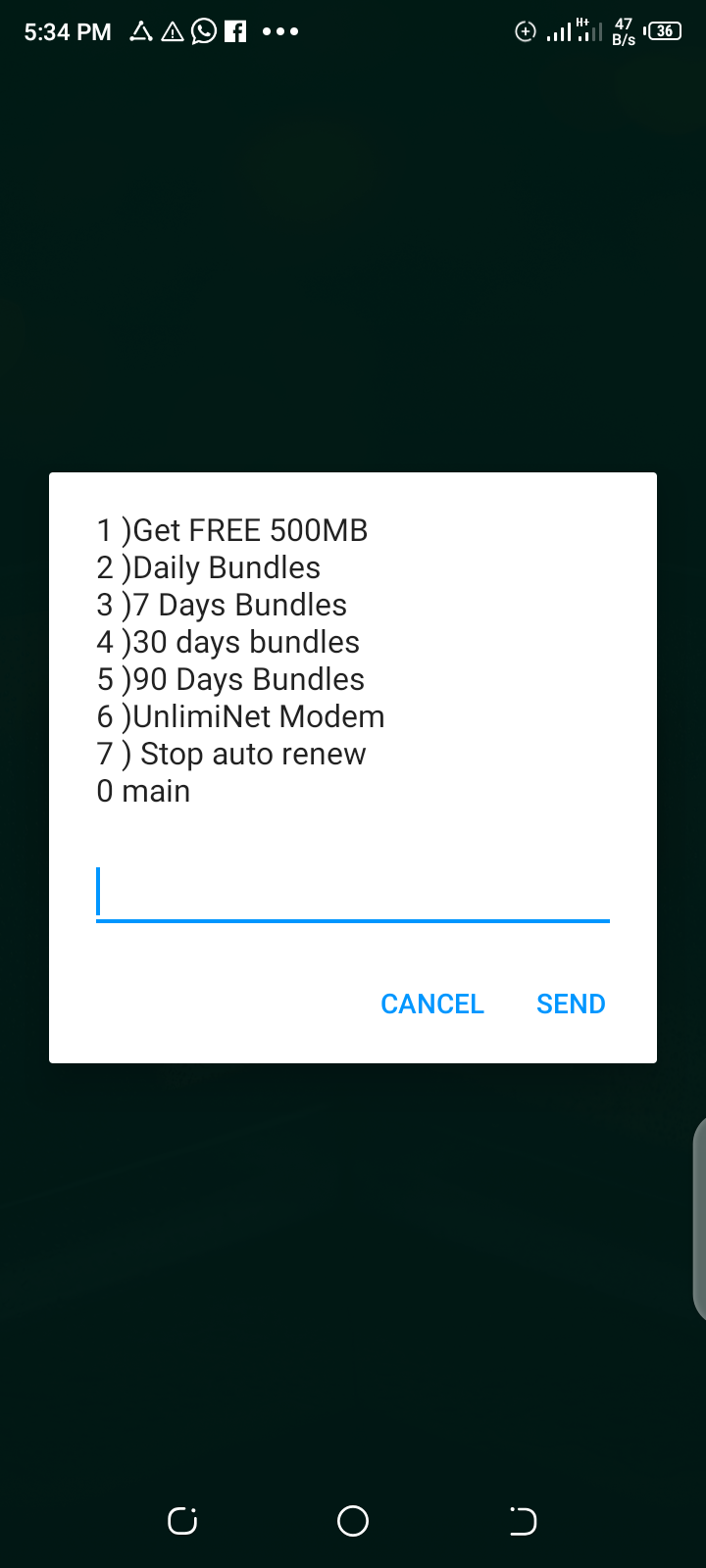
Task: Tap the system back button
Action: pyautogui.click(x=523, y=1521)
